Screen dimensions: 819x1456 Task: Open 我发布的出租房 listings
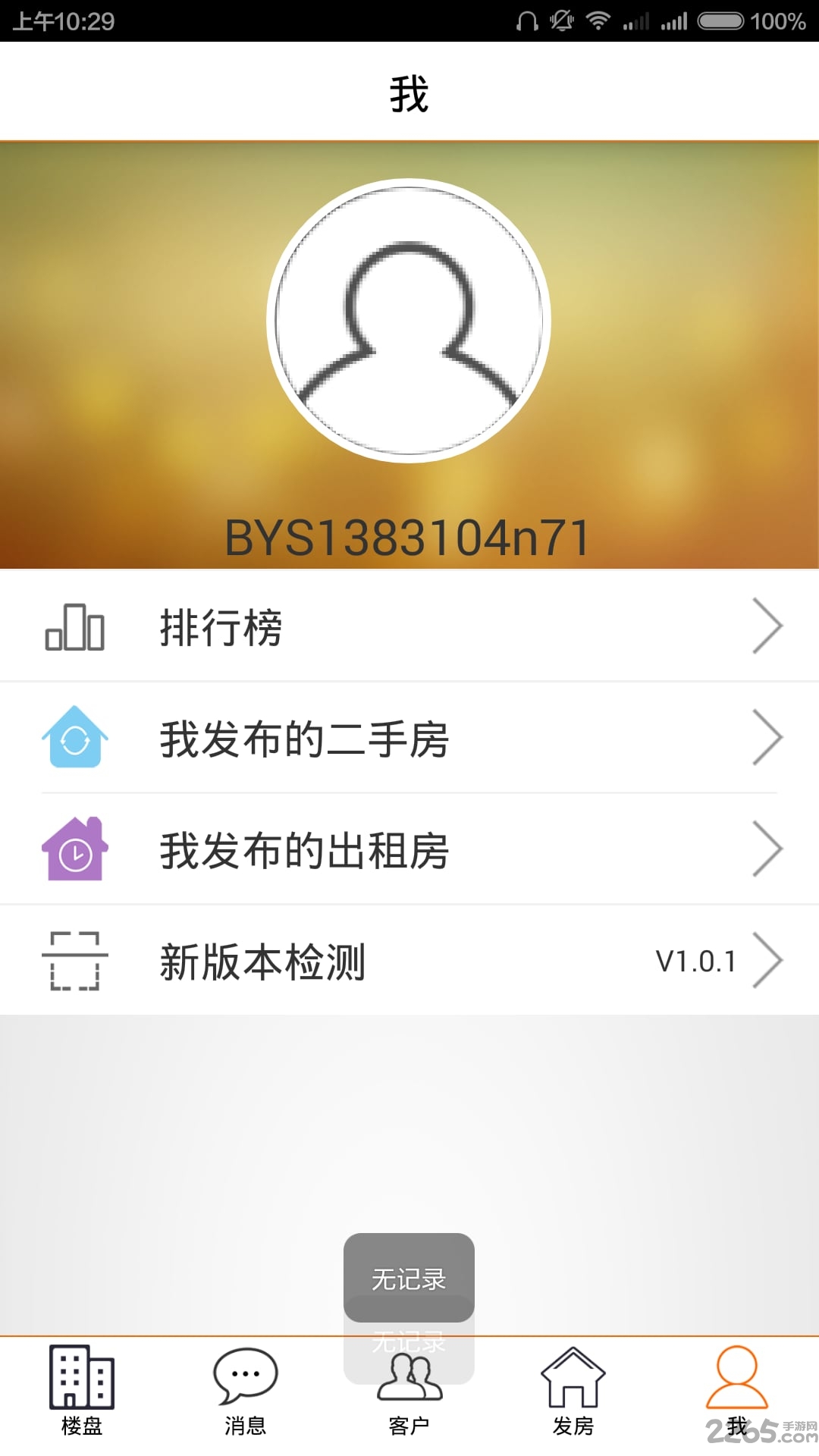tap(409, 849)
